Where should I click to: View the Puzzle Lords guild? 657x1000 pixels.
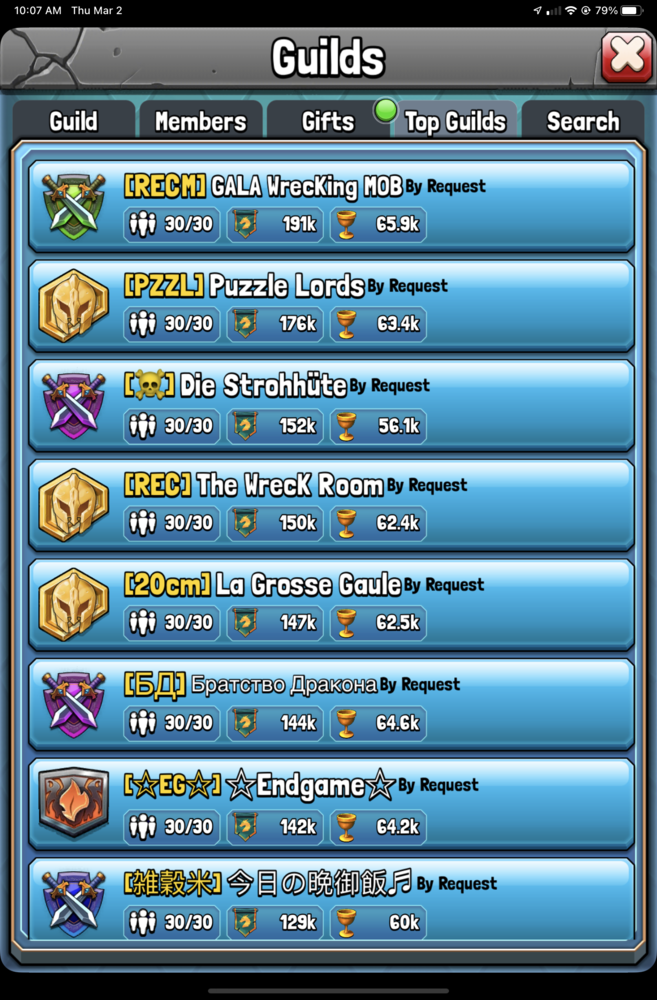pos(330,305)
